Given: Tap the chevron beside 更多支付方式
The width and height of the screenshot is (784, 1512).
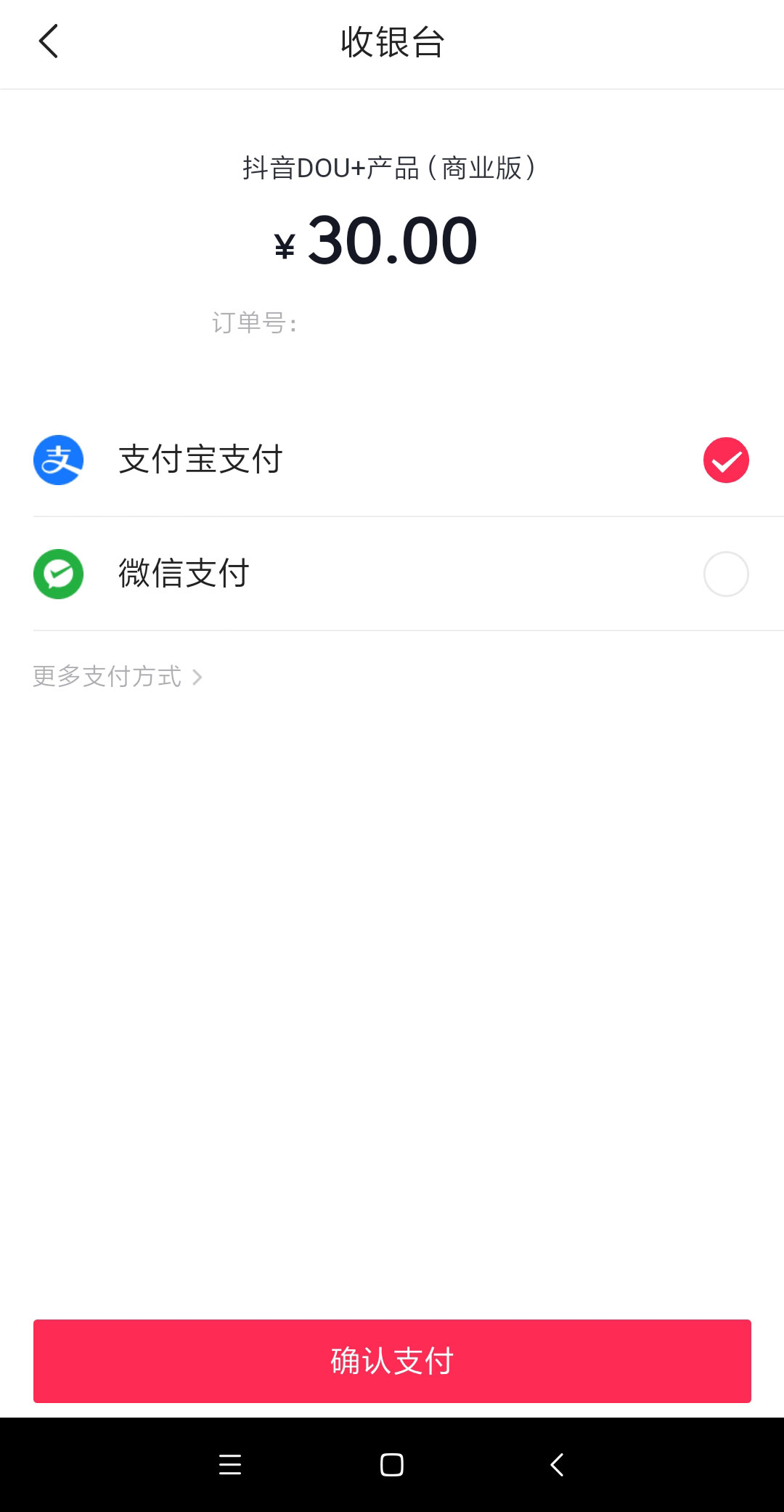Looking at the screenshot, I should [x=197, y=677].
